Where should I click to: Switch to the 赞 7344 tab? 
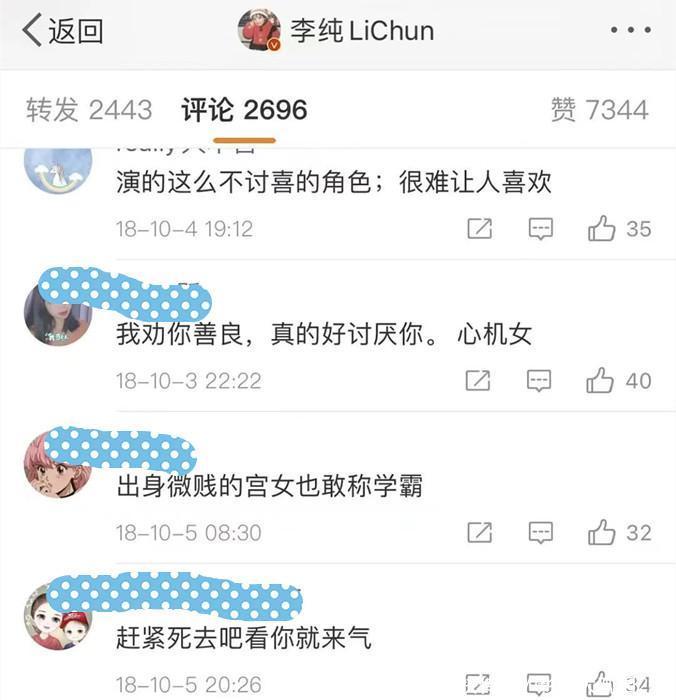coord(599,110)
